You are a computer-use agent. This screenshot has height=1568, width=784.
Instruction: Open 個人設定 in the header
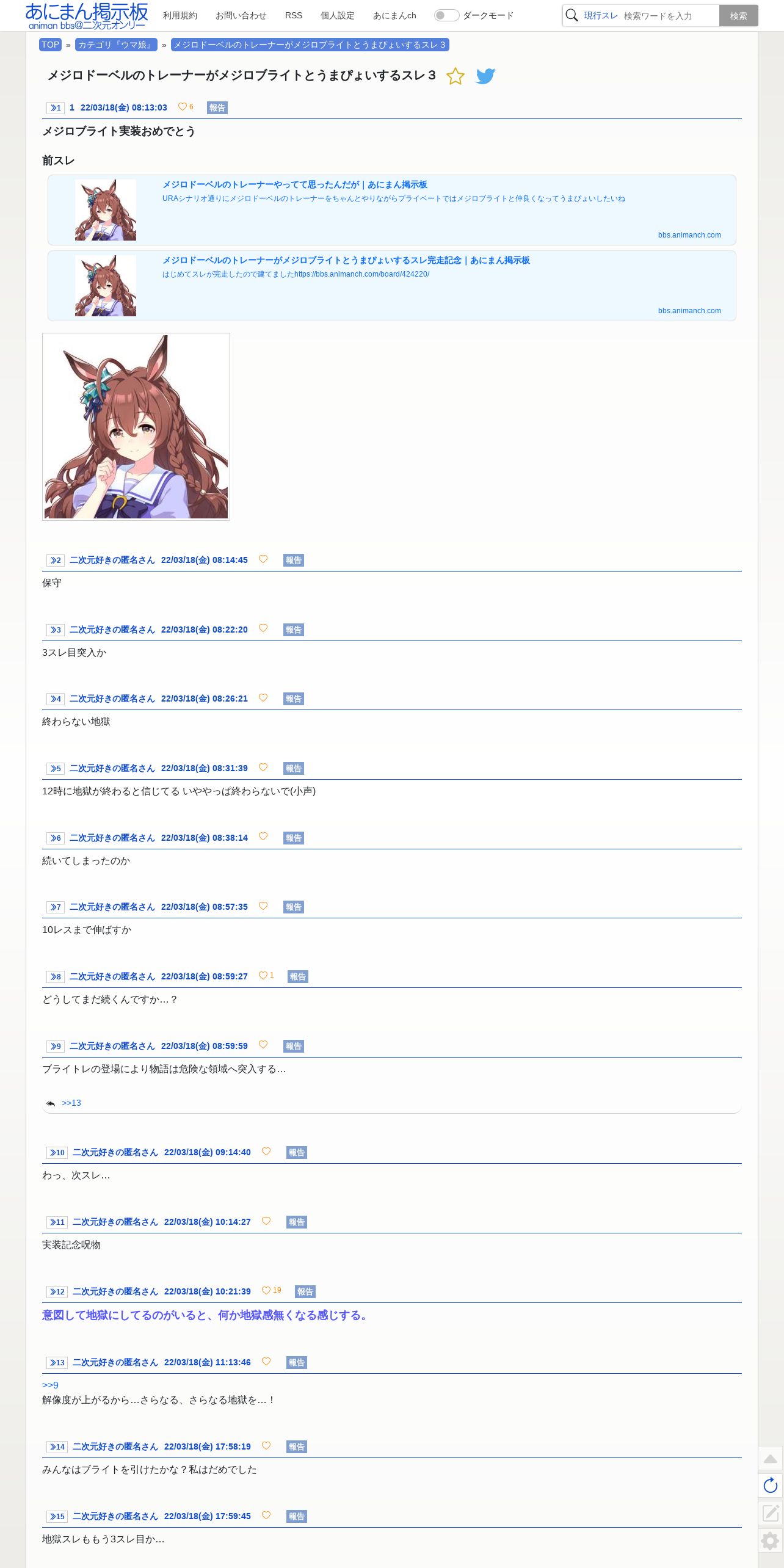pos(338,15)
